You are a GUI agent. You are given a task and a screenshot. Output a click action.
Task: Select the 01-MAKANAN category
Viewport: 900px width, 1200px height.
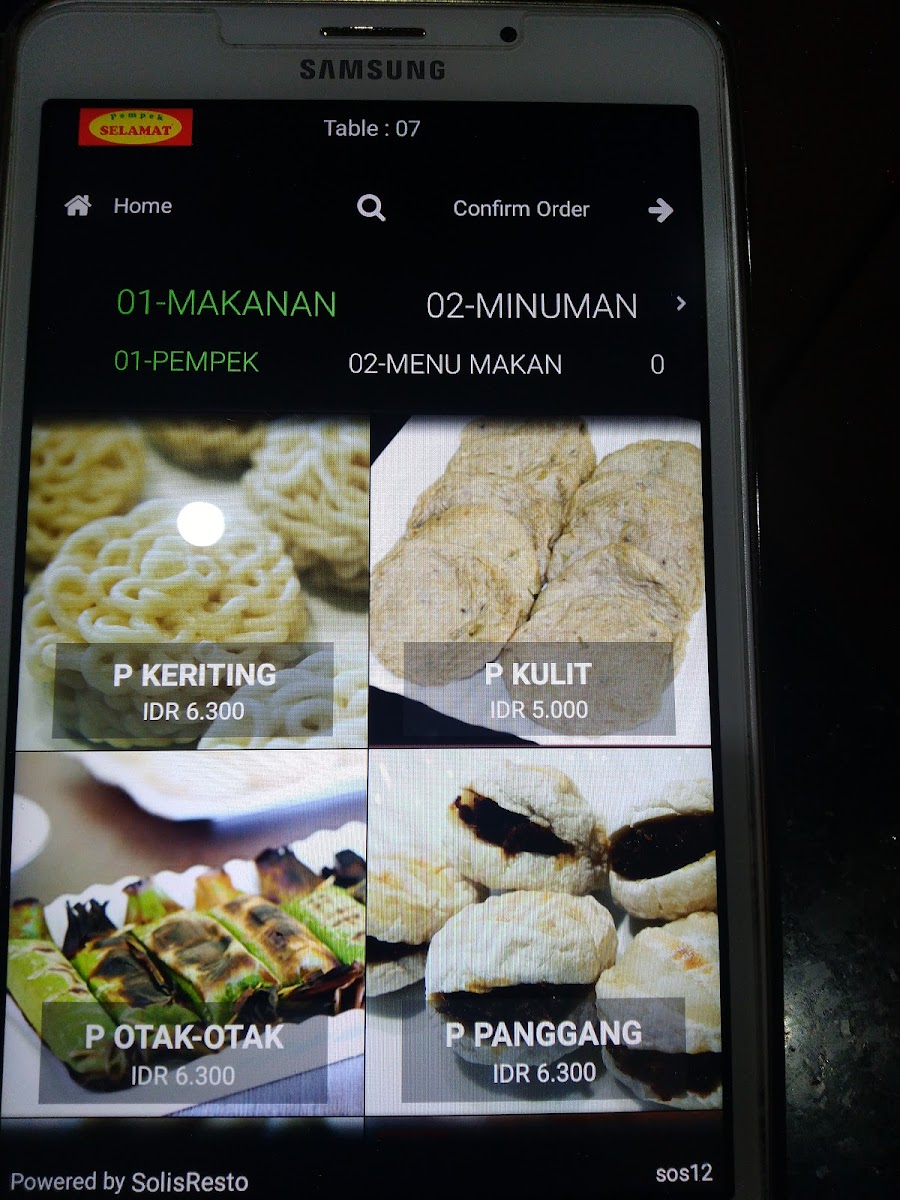tap(226, 303)
